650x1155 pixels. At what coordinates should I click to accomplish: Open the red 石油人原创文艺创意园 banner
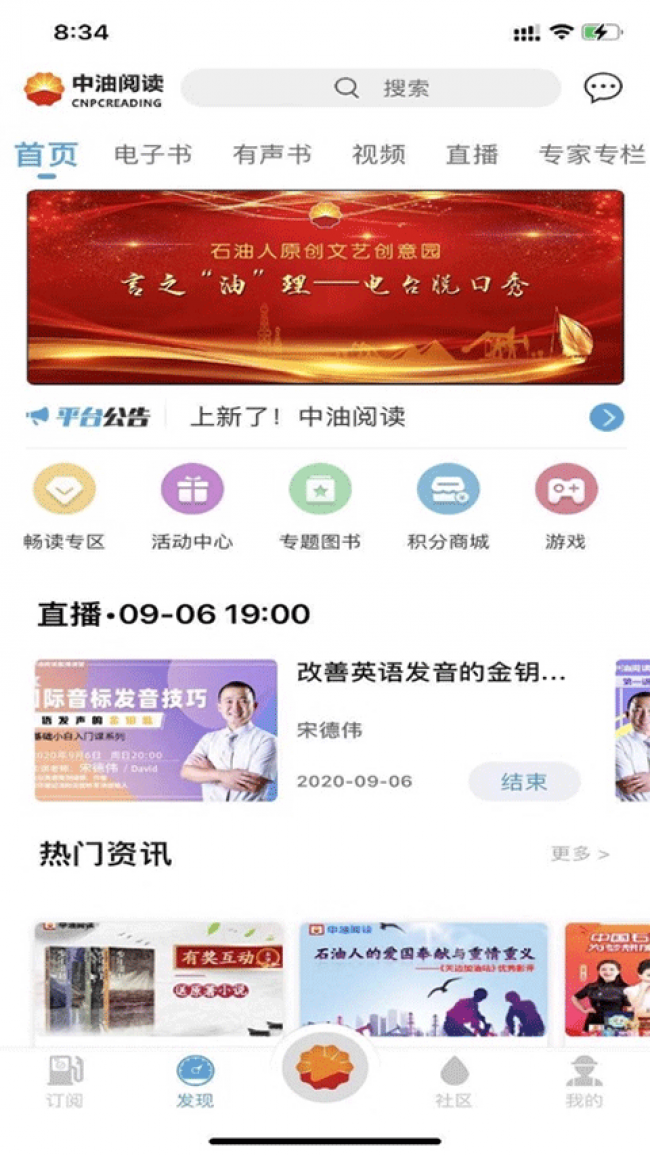[326, 287]
